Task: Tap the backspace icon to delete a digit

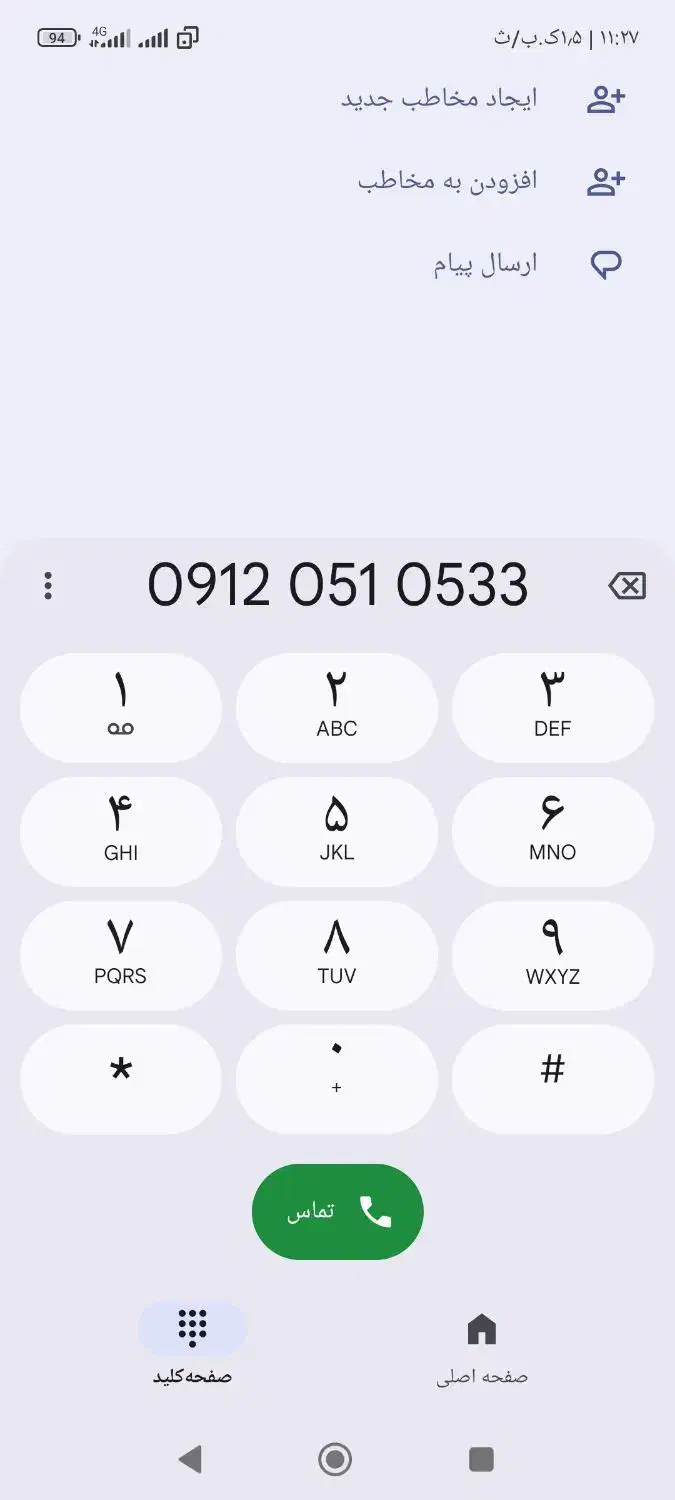Action: [627, 586]
